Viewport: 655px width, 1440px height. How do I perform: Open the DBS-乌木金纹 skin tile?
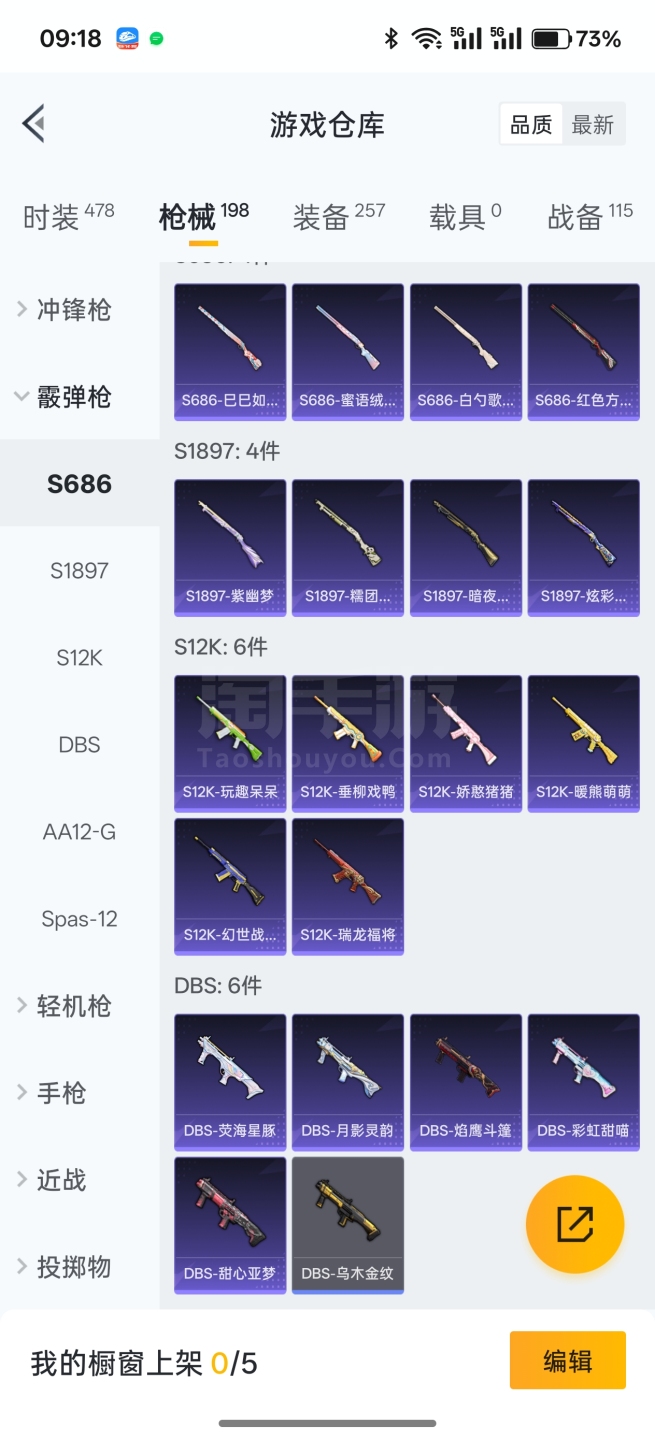(x=348, y=1225)
